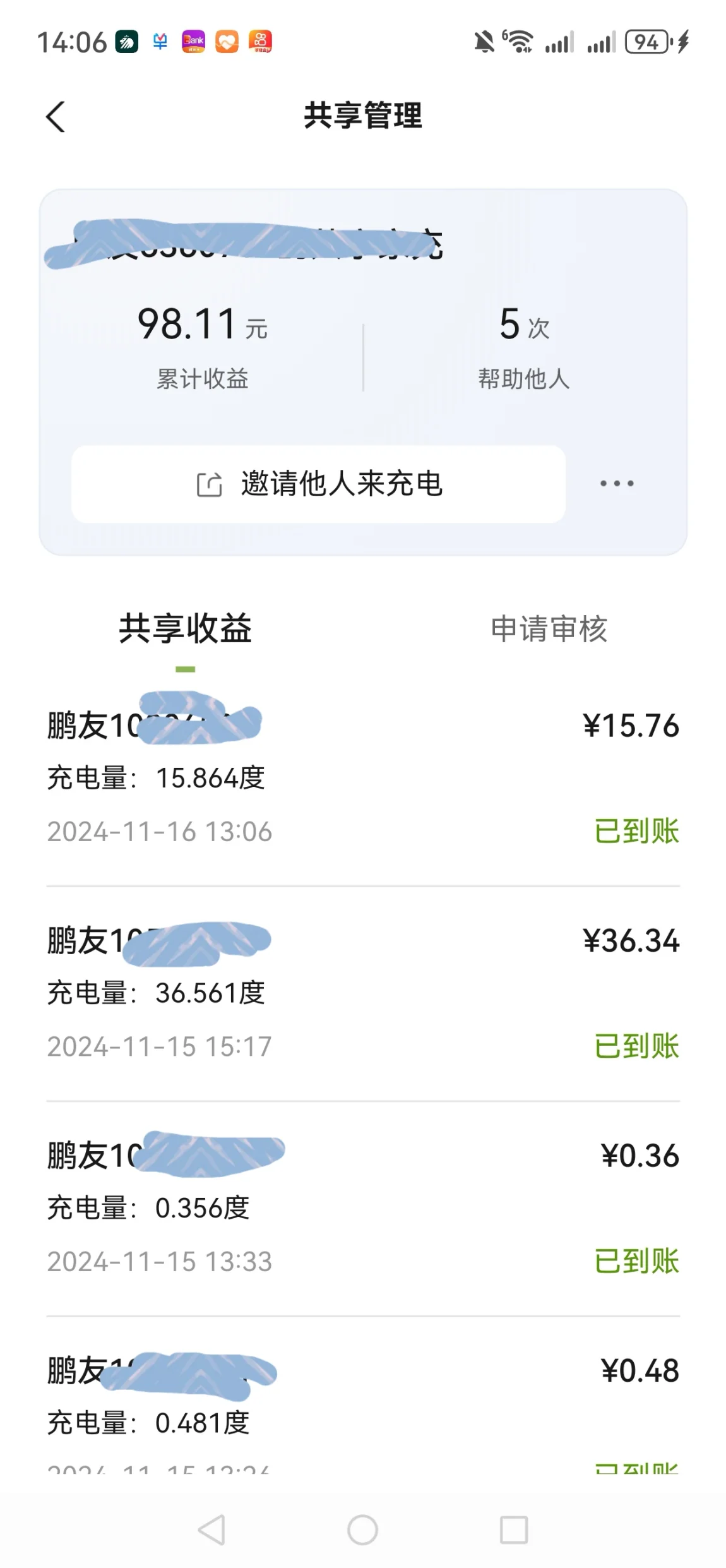Switch to 申请审核 tab
This screenshot has height=1568, width=726.
549,629
